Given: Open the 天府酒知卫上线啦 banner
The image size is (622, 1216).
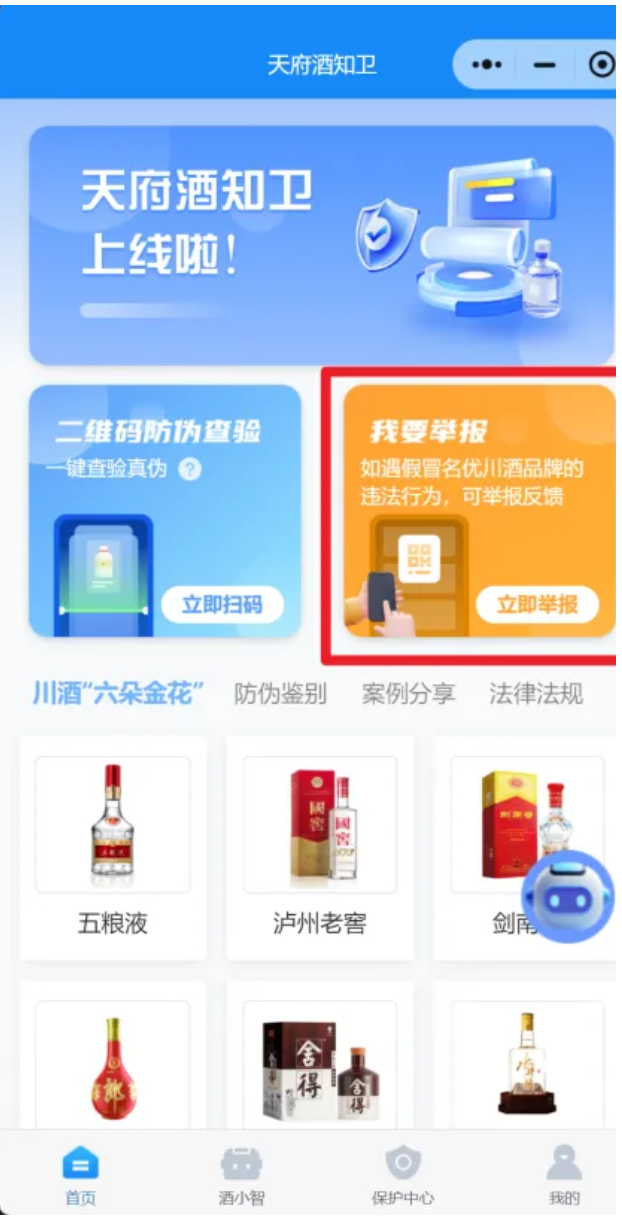Looking at the screenshot, I should pos(321,245).
